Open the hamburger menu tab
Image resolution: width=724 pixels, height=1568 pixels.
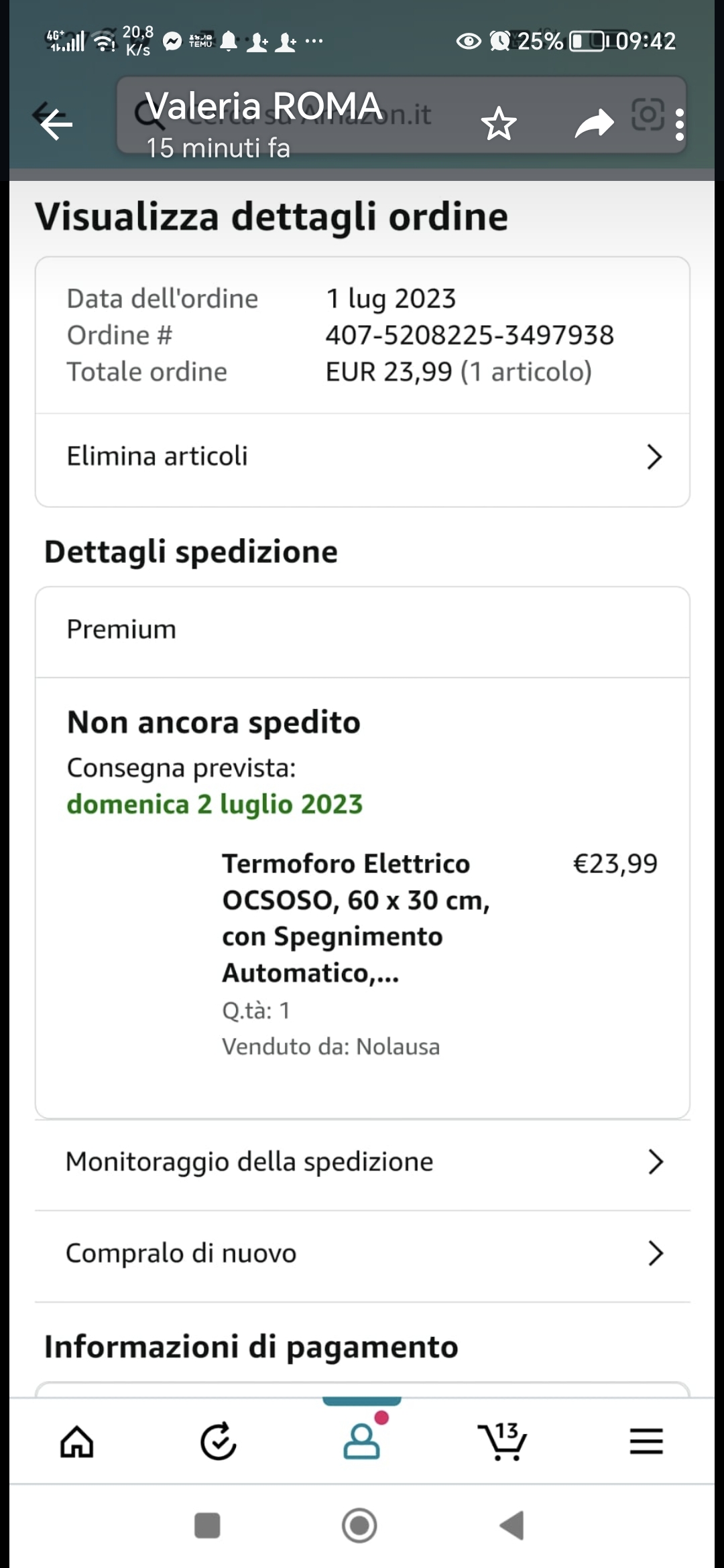(x=646, y=1442)
